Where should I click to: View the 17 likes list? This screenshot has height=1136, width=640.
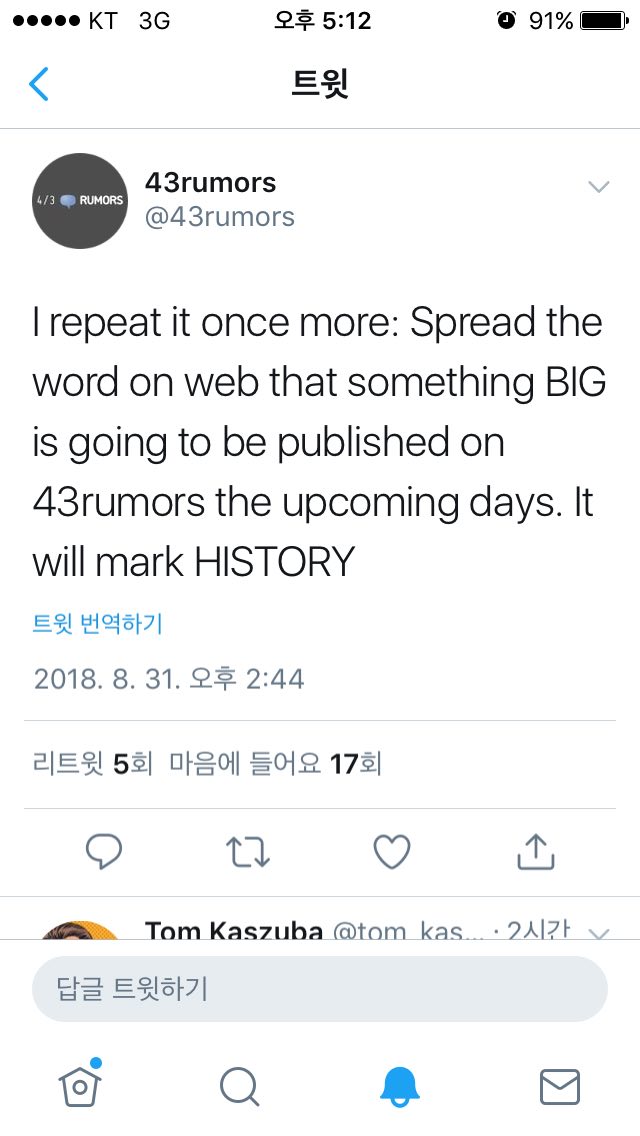(x=275, y=764)
